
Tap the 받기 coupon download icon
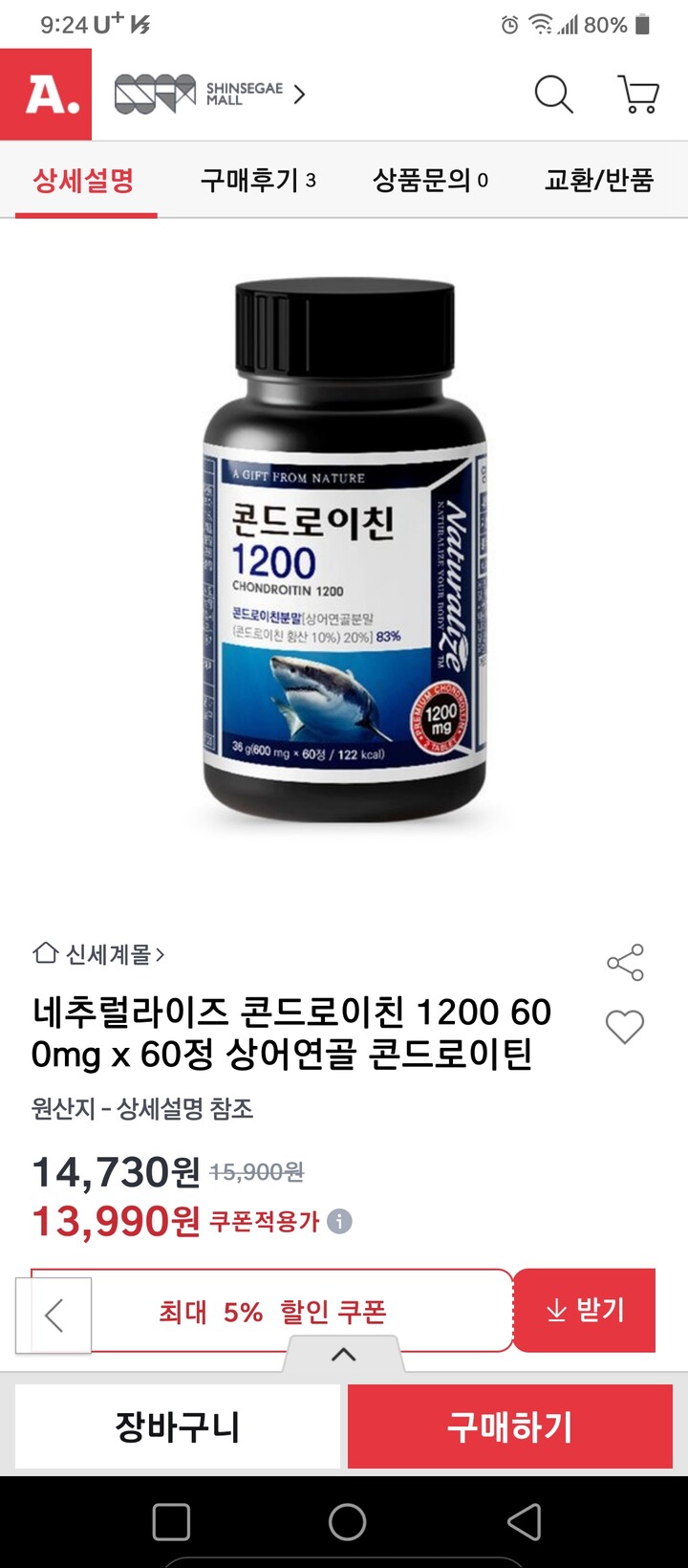pos(586,1311)
